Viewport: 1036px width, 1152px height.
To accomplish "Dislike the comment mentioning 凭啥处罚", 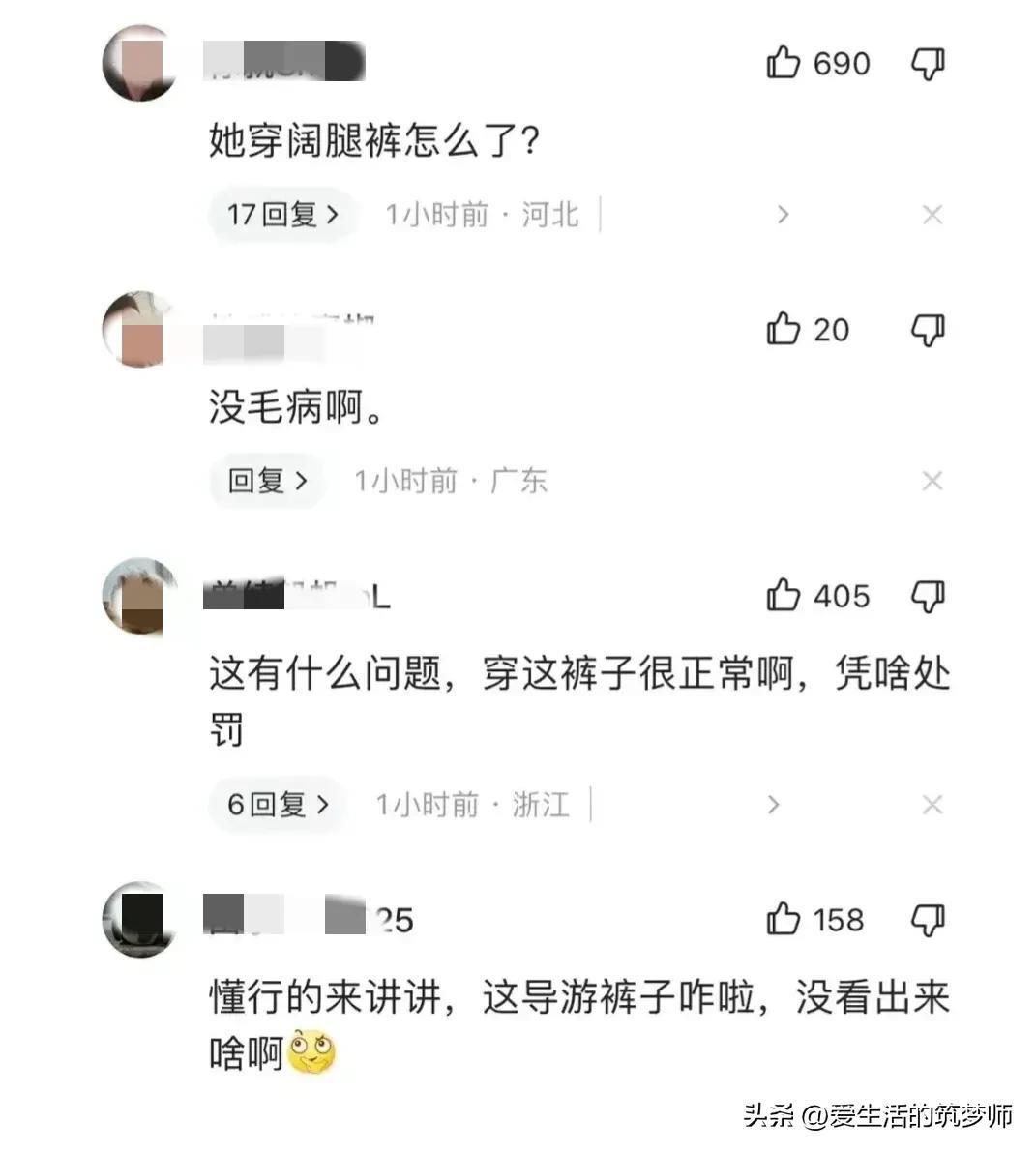I will tap(928, 597).
